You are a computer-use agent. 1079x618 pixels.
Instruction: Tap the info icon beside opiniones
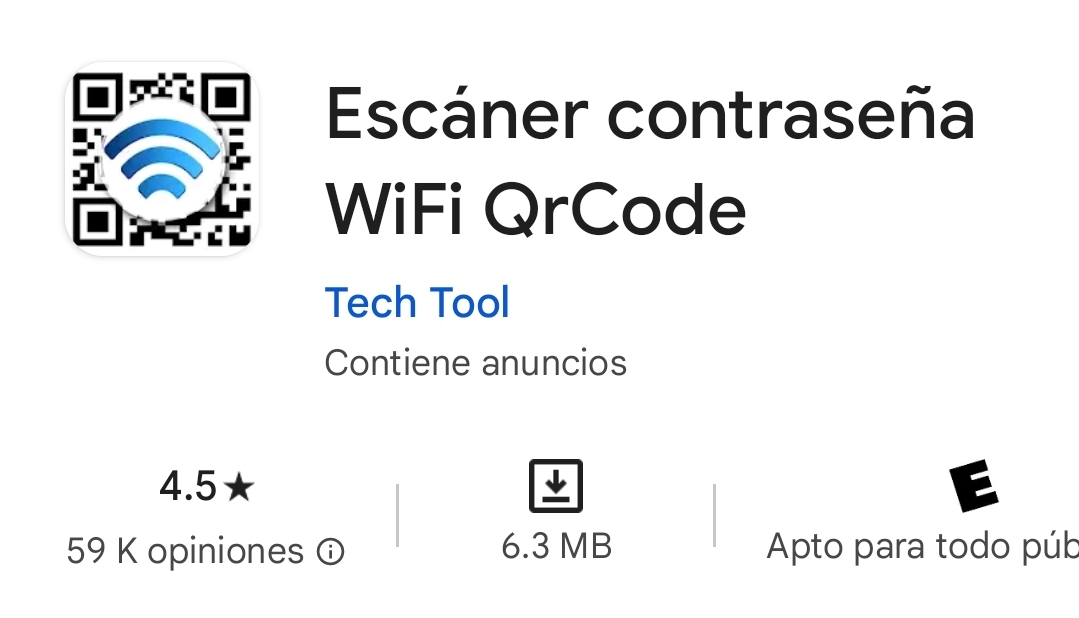330,552
